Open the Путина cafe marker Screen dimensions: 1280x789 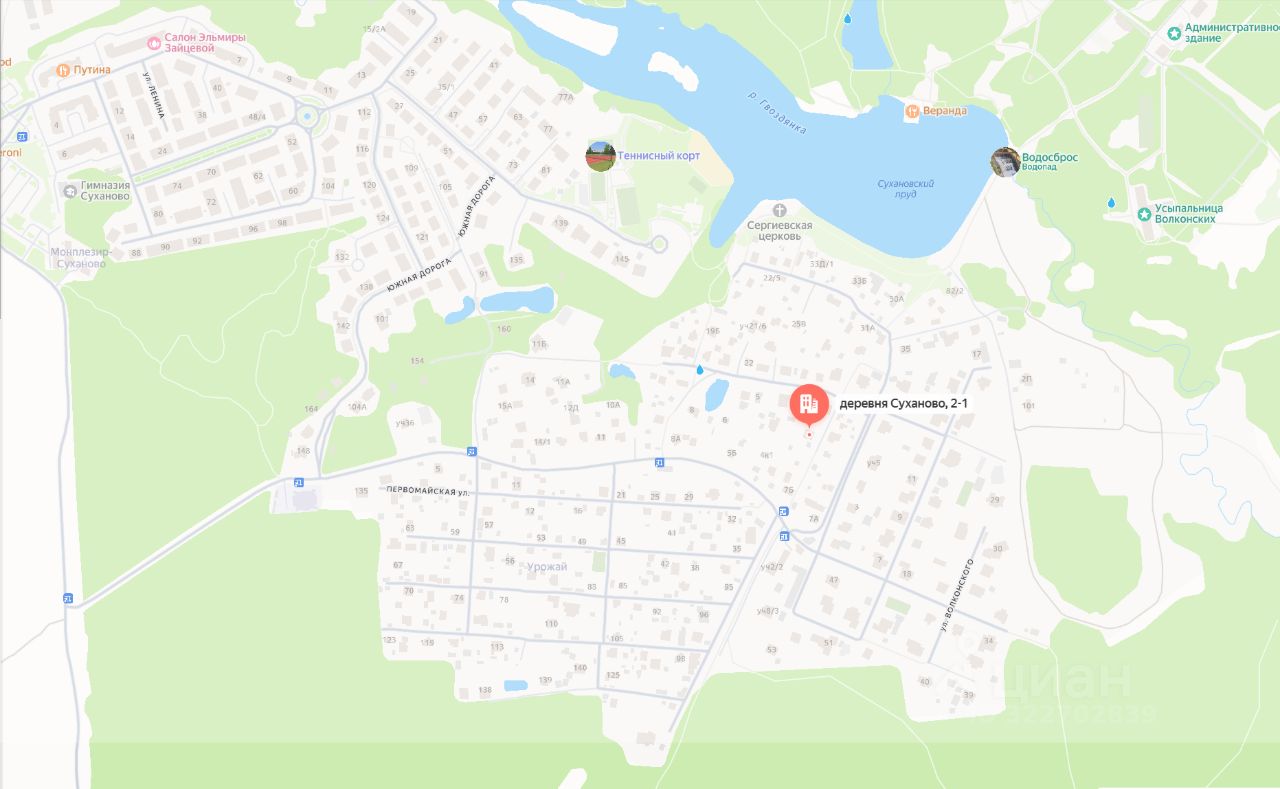coord(64,70)
